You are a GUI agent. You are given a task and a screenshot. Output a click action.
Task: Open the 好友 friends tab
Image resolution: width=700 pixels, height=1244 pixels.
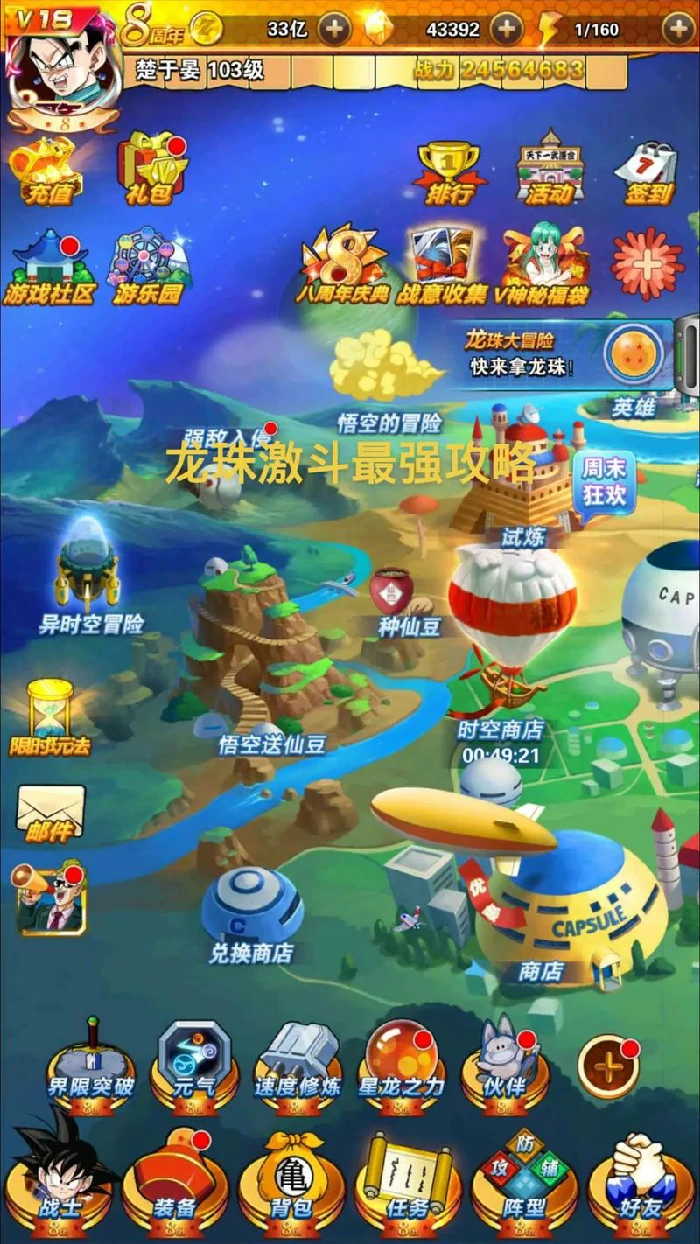(640, 1180)
